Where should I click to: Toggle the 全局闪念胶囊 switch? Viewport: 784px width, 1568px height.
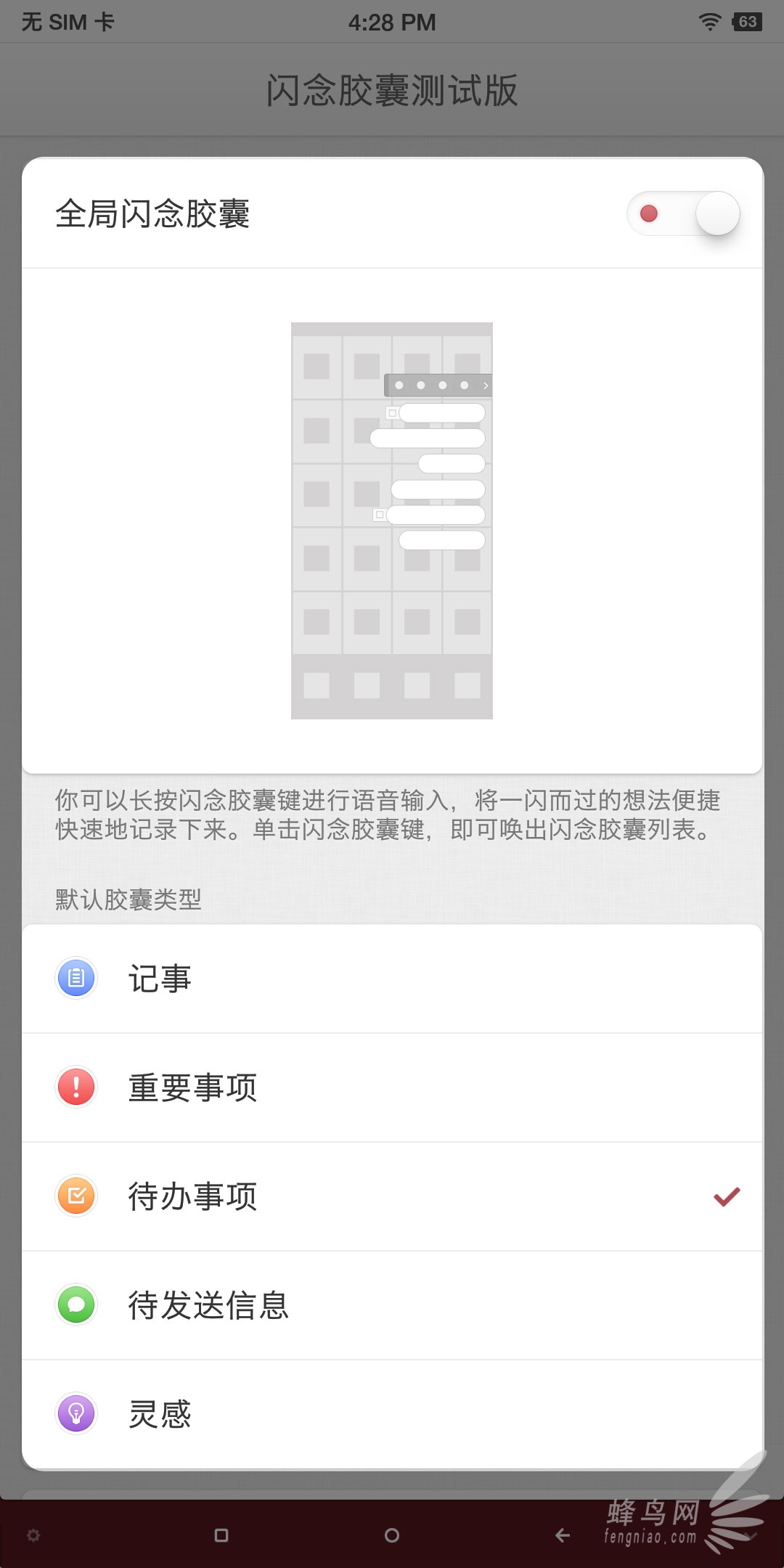coord(684,213)
